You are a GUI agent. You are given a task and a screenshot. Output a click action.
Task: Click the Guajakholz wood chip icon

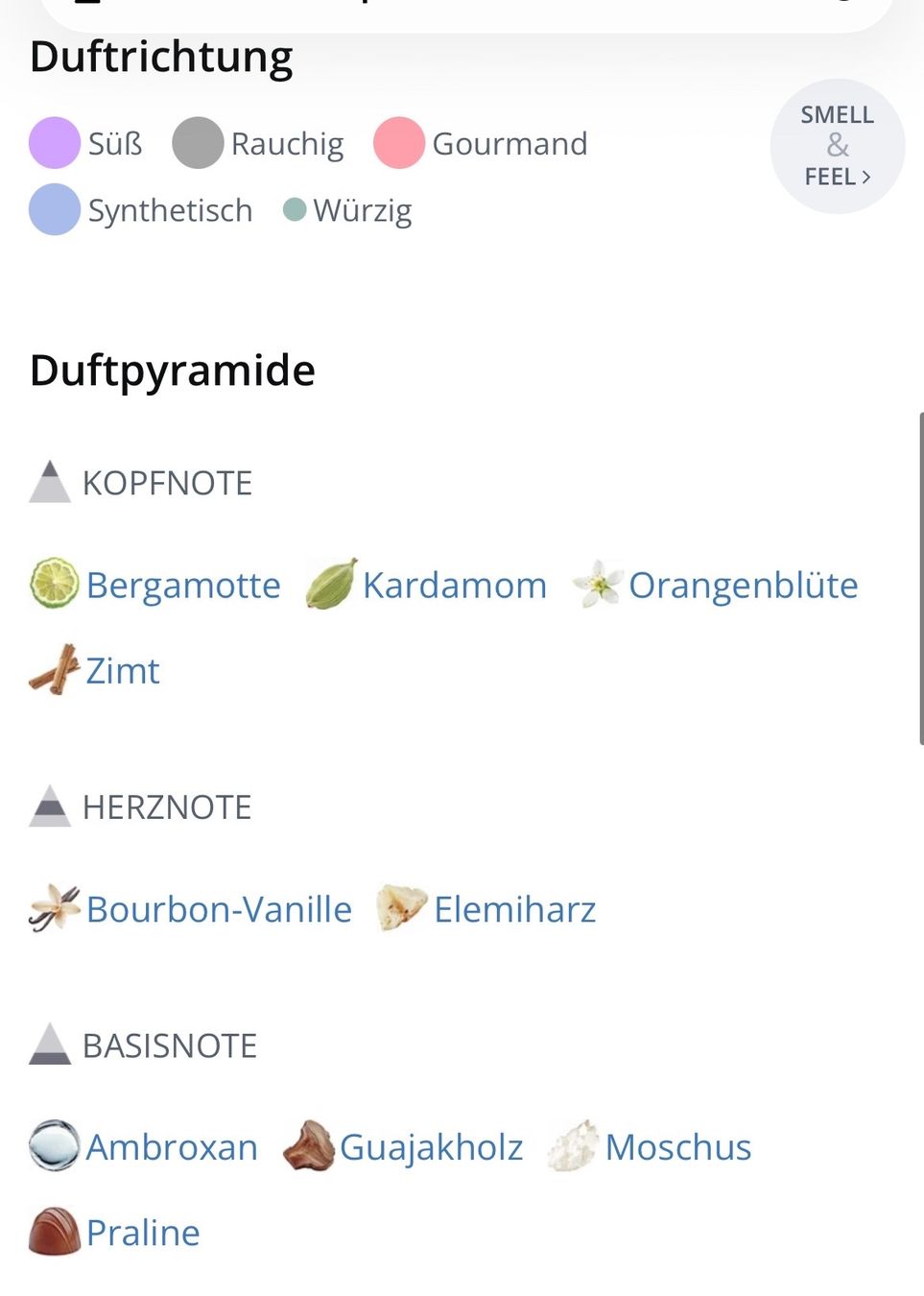tap(307, 1145)
